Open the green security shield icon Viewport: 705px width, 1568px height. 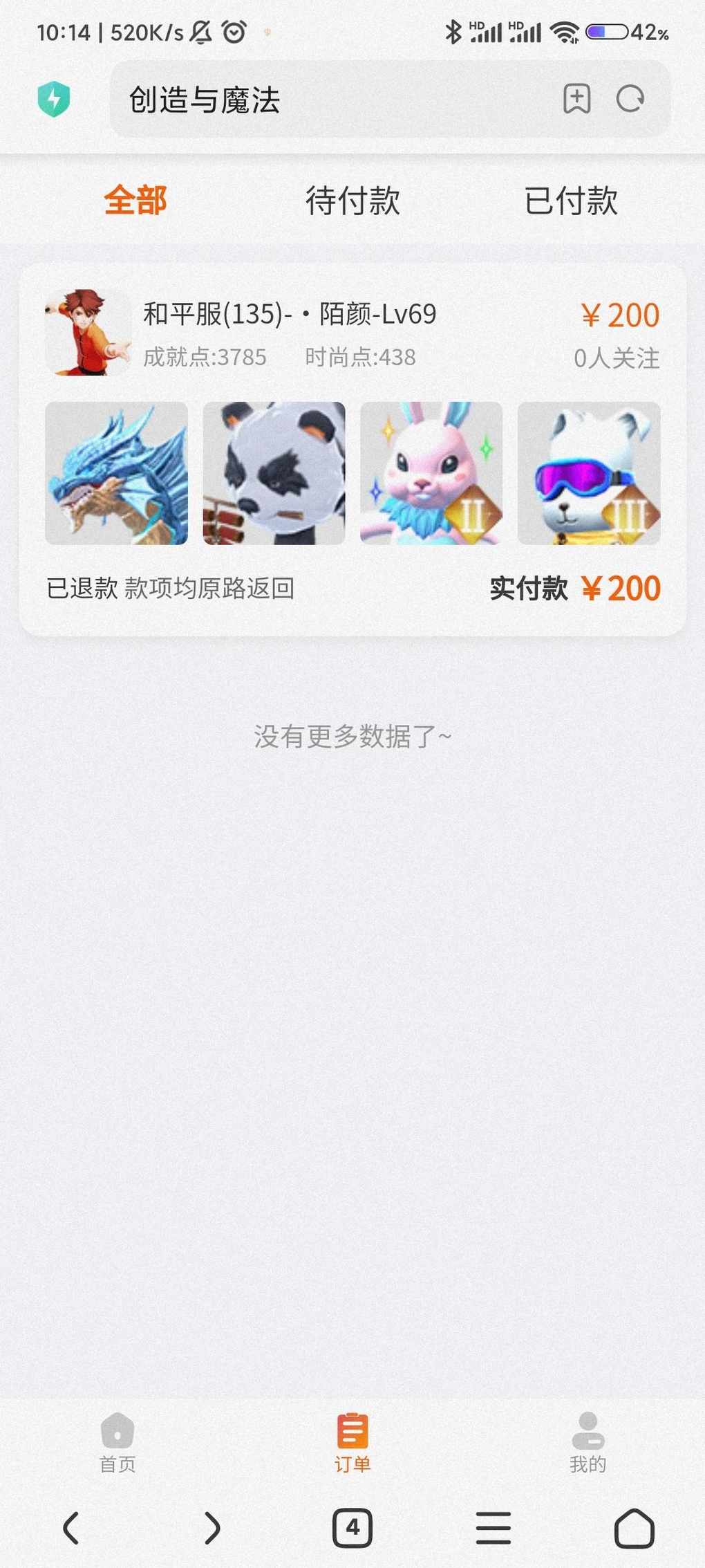pyautogui.click(x=54, y=99)
